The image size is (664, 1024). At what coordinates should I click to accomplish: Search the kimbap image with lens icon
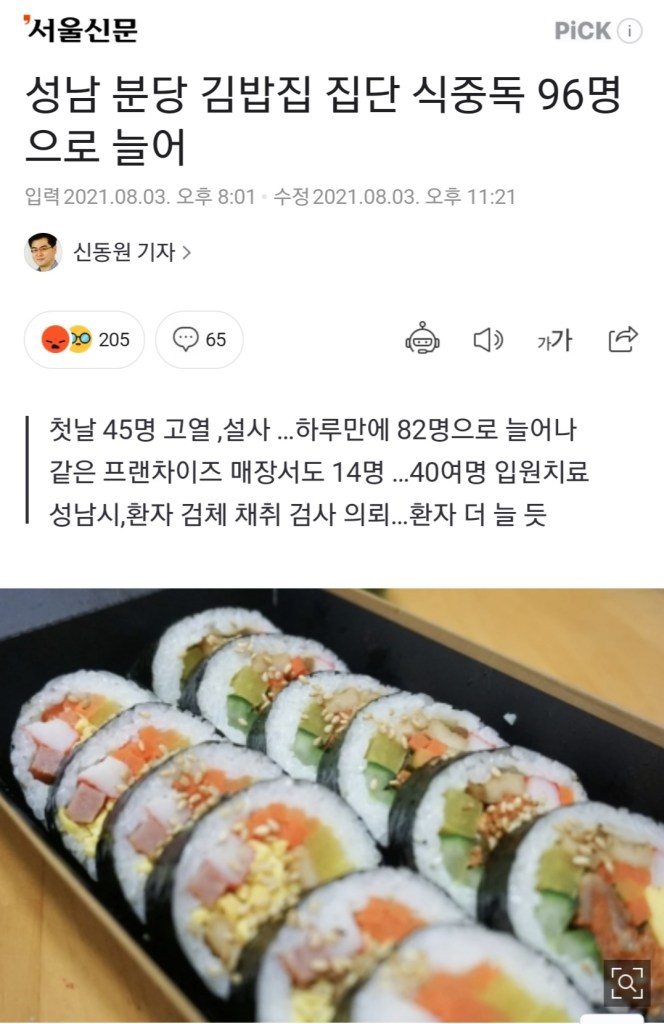click(x=627, y=983)
